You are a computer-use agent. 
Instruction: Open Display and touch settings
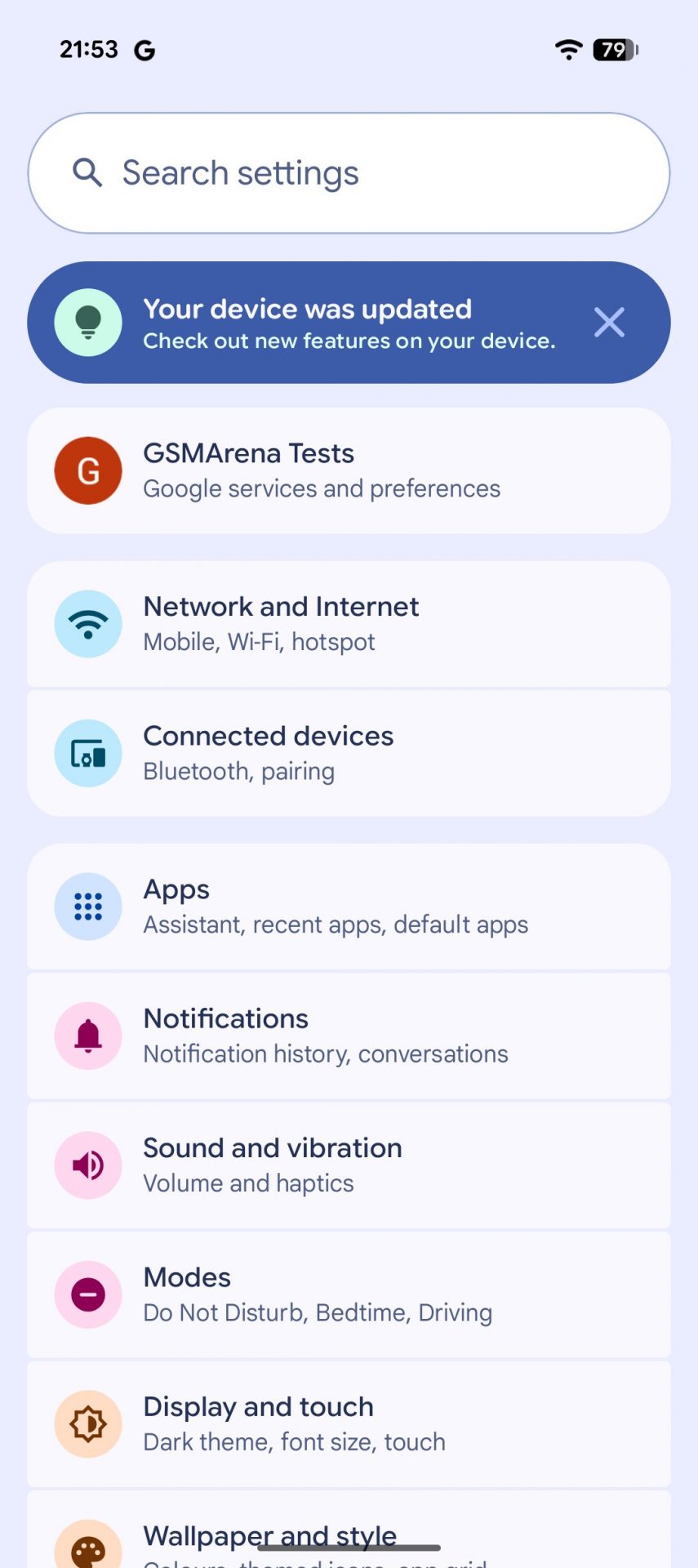349,1423
